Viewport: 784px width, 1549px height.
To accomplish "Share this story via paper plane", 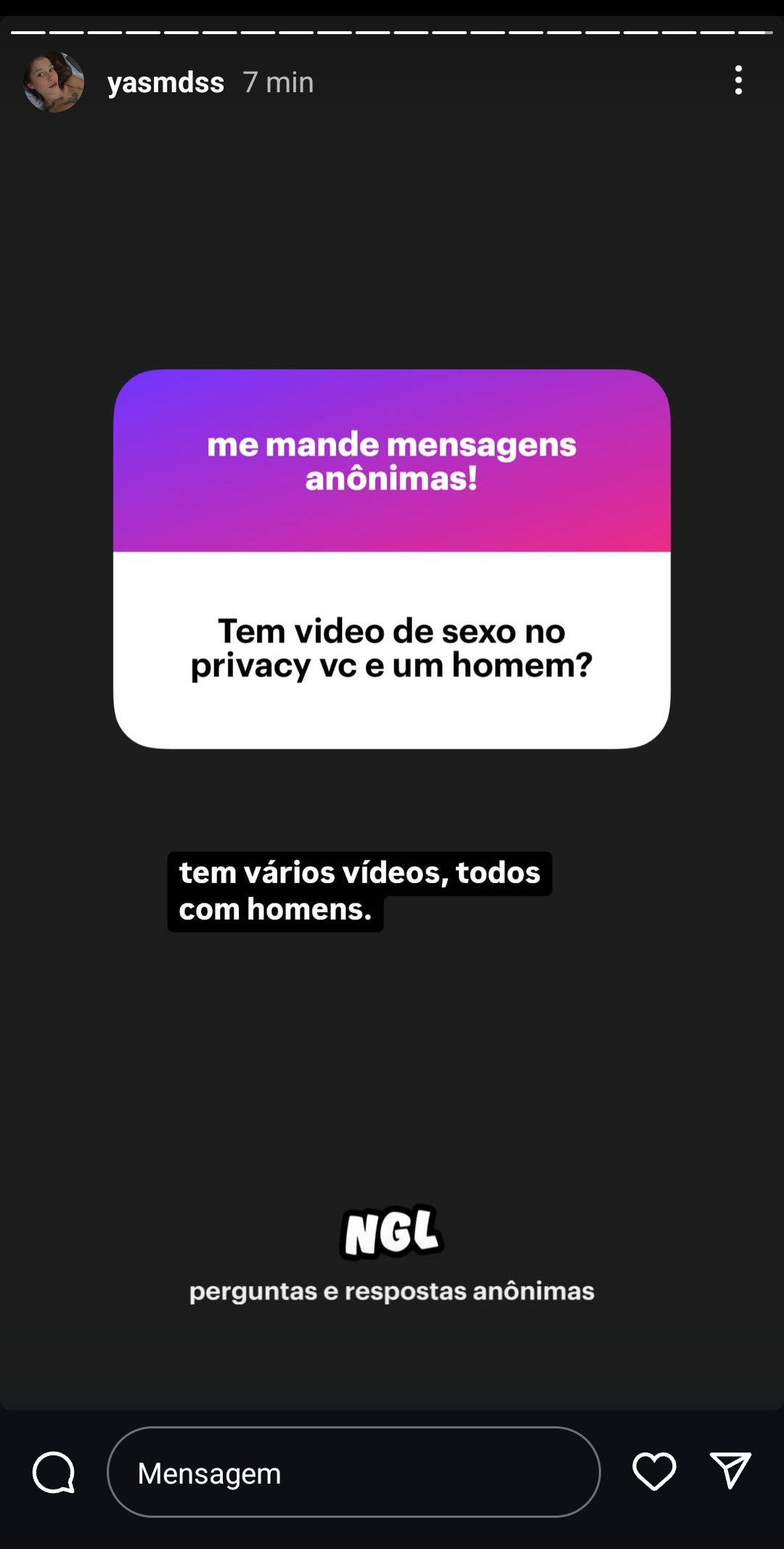I will pos(730,1471).
